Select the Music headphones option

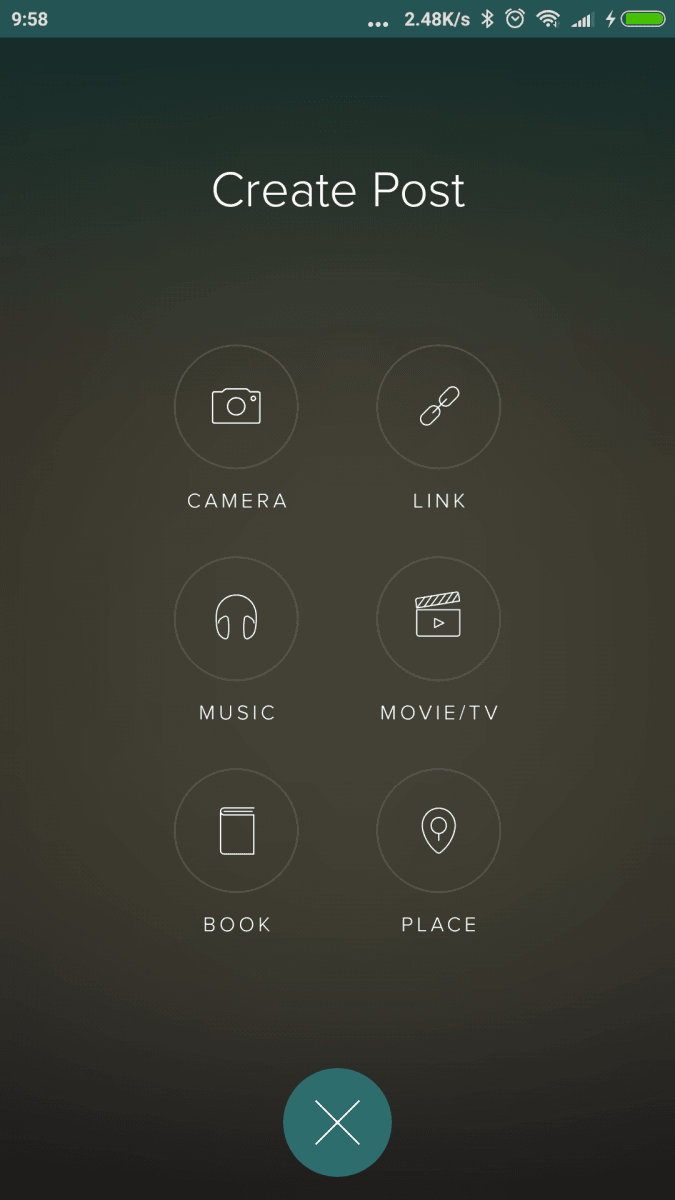pyautogui.click(x=236, y=619)
